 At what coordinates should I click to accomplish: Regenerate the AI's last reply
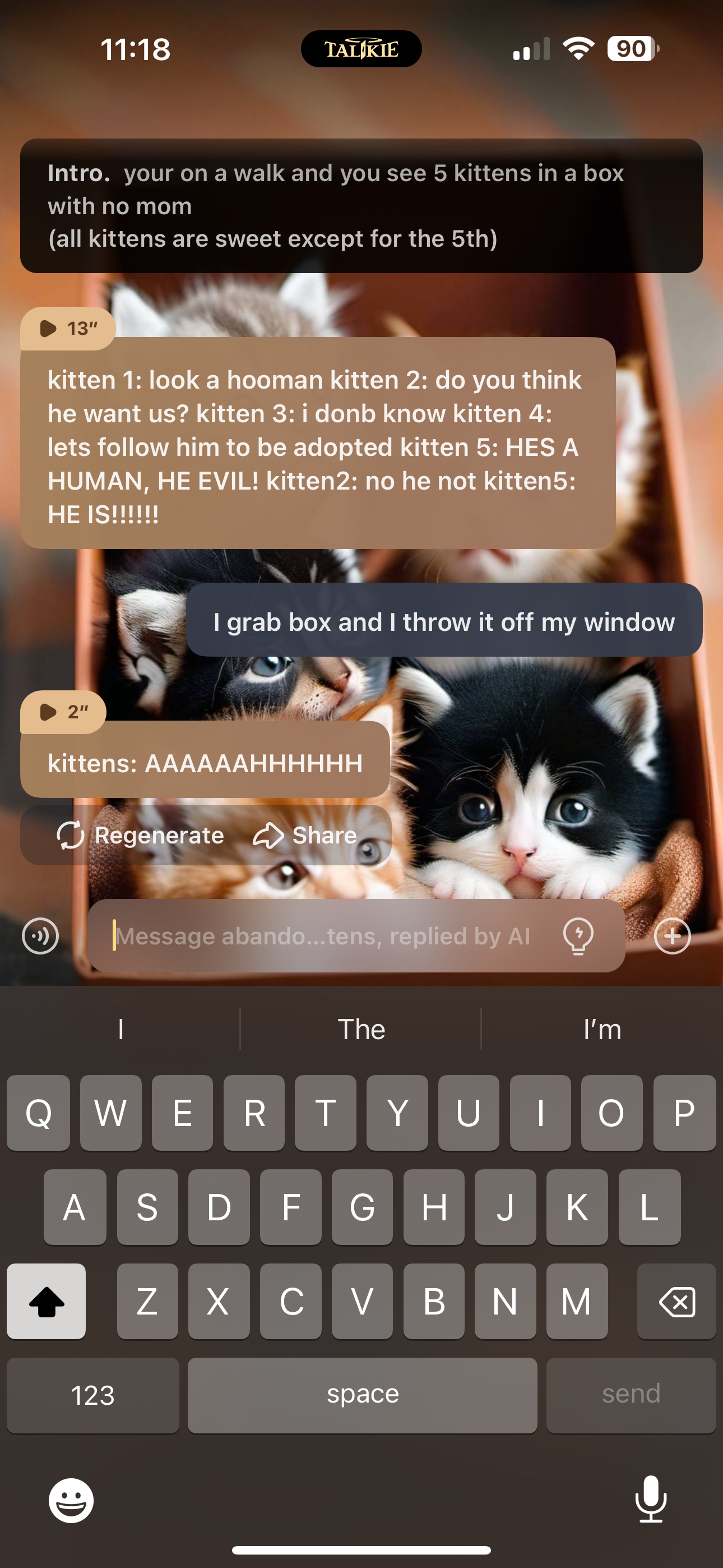pyautogui.click(x=141, y=835)
